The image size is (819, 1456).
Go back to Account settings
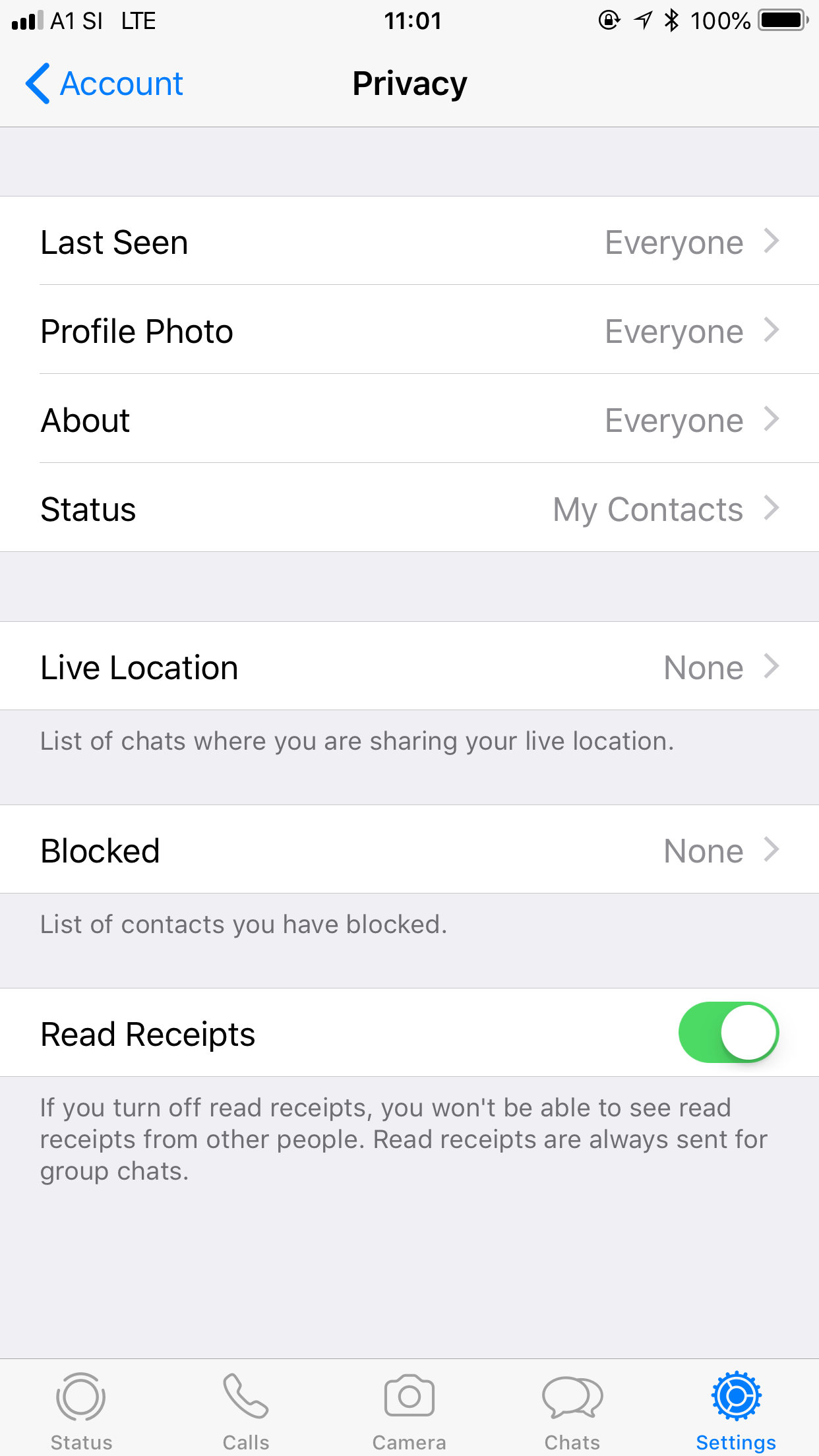104,84
